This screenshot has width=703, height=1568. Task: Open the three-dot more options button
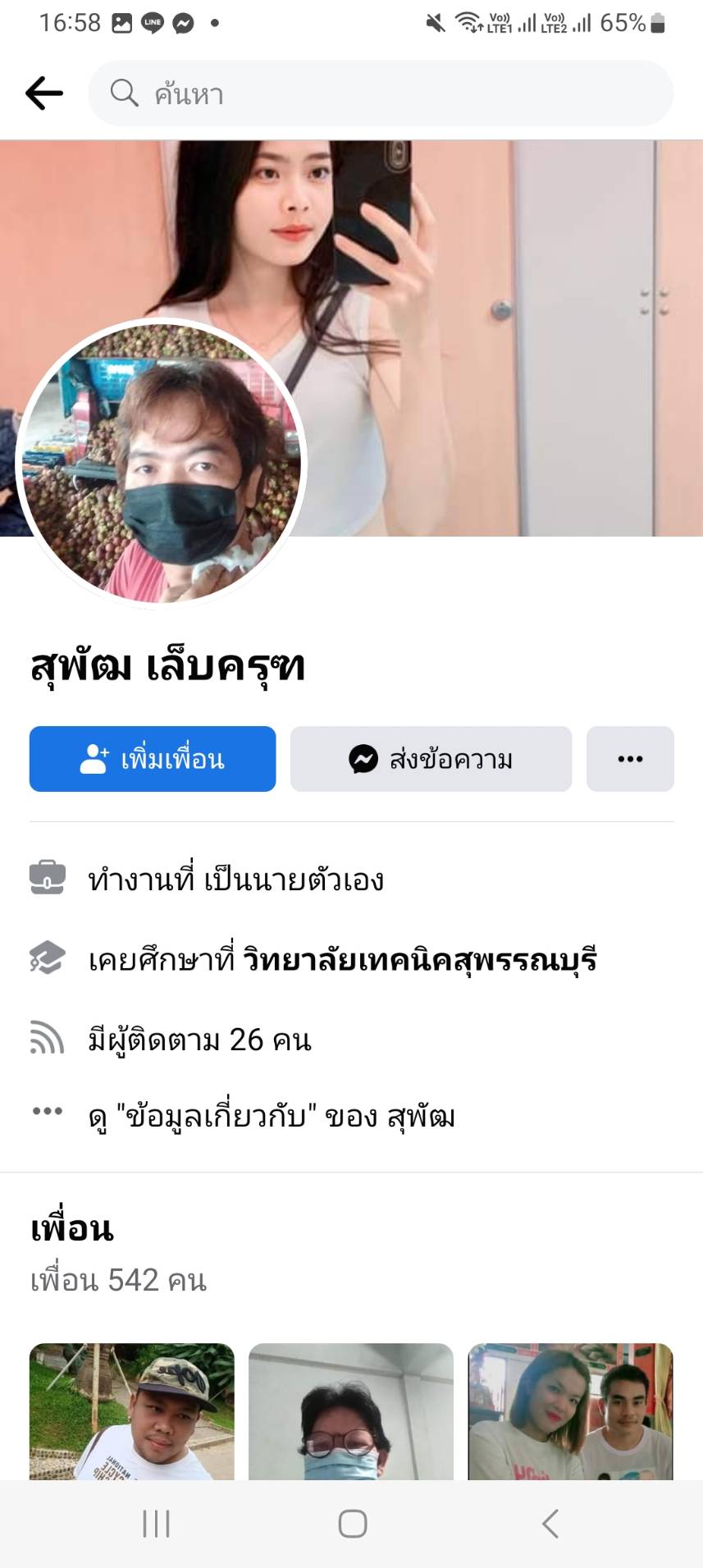tap(630, 759)
